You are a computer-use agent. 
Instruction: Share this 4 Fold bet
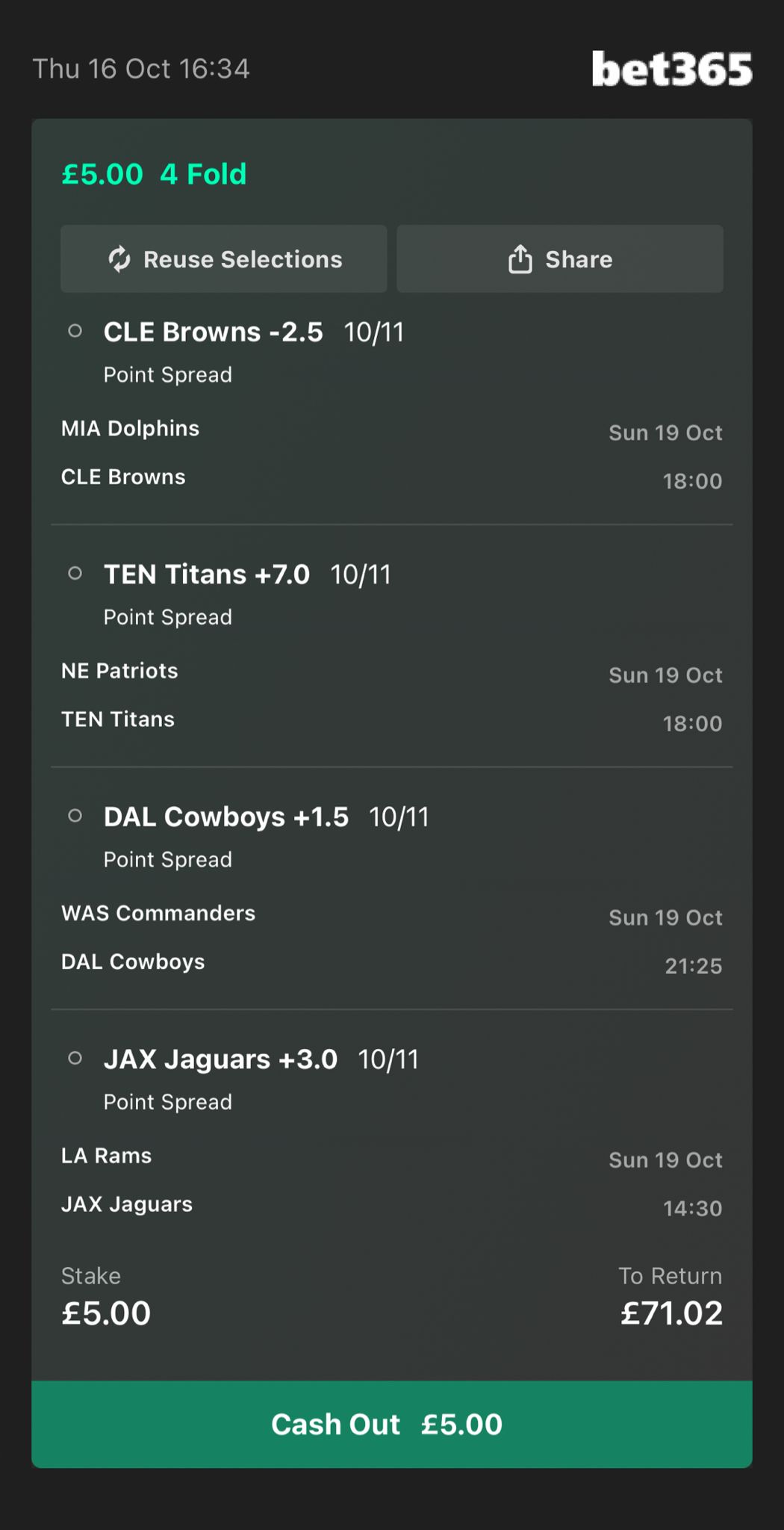click(560, 259)
